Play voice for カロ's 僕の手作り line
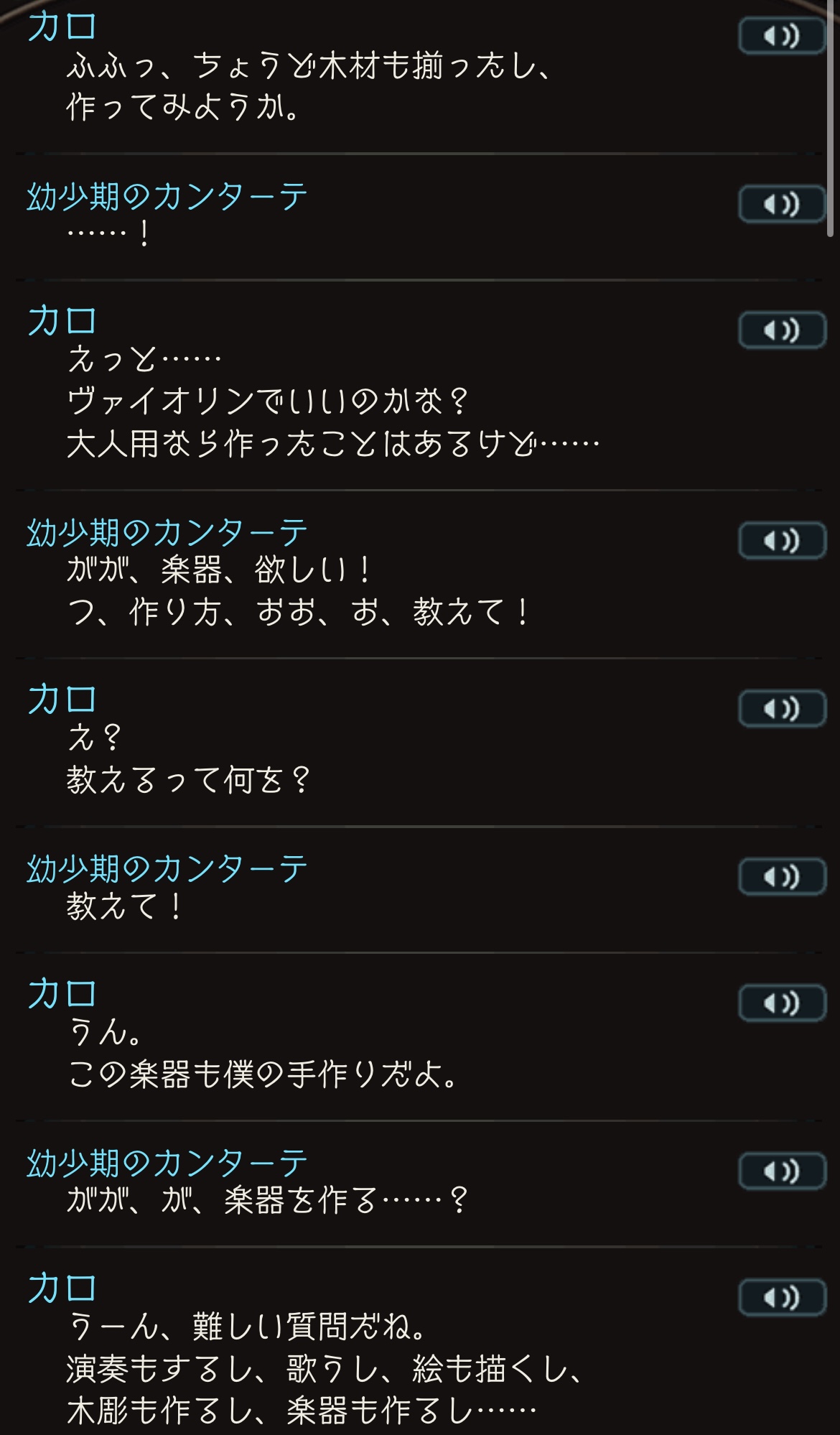Screen dimensions: 840x1435 click(782, 1003)
